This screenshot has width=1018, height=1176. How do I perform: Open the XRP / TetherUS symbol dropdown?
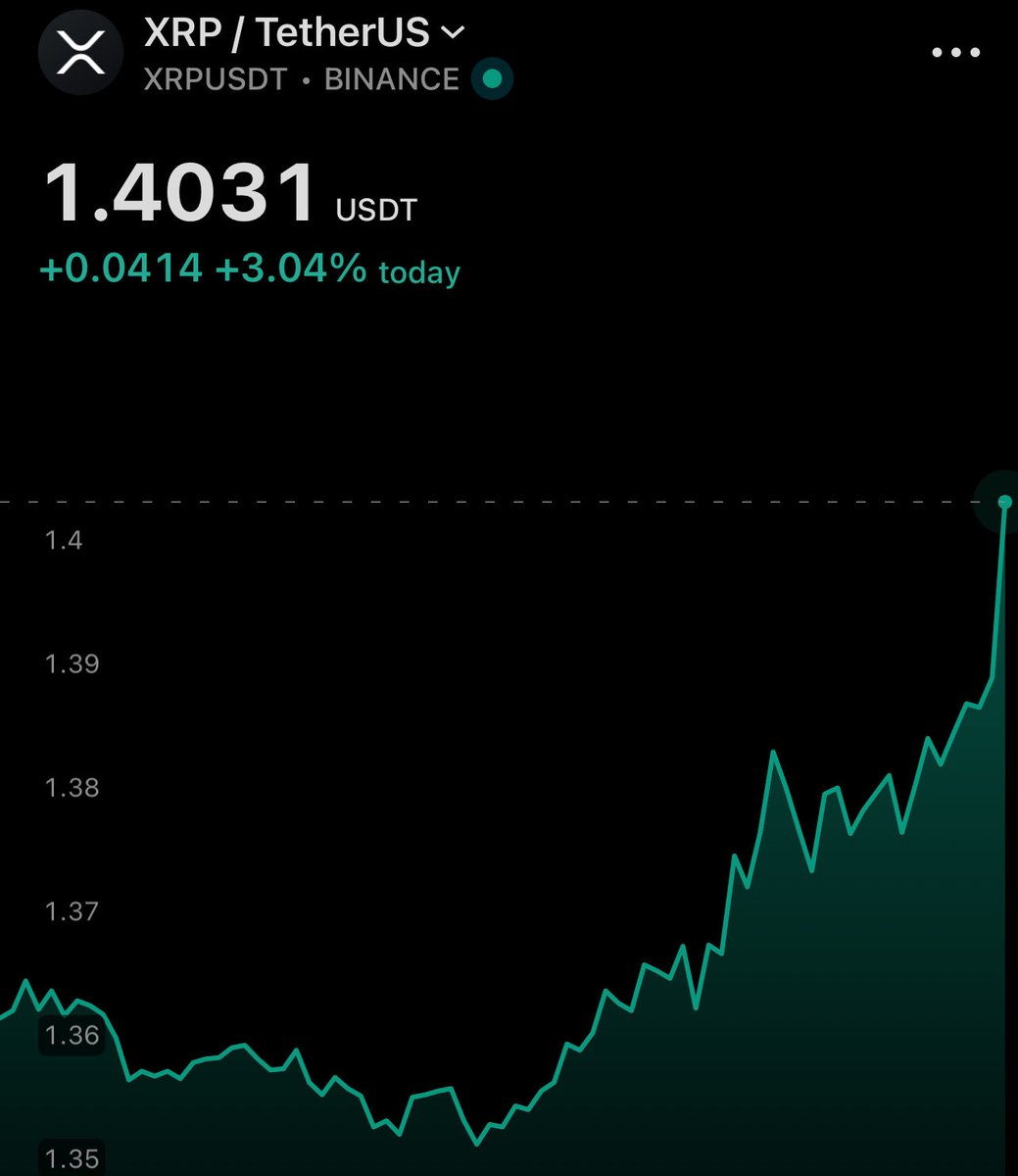pyautogui.click(x=452, y=33)
